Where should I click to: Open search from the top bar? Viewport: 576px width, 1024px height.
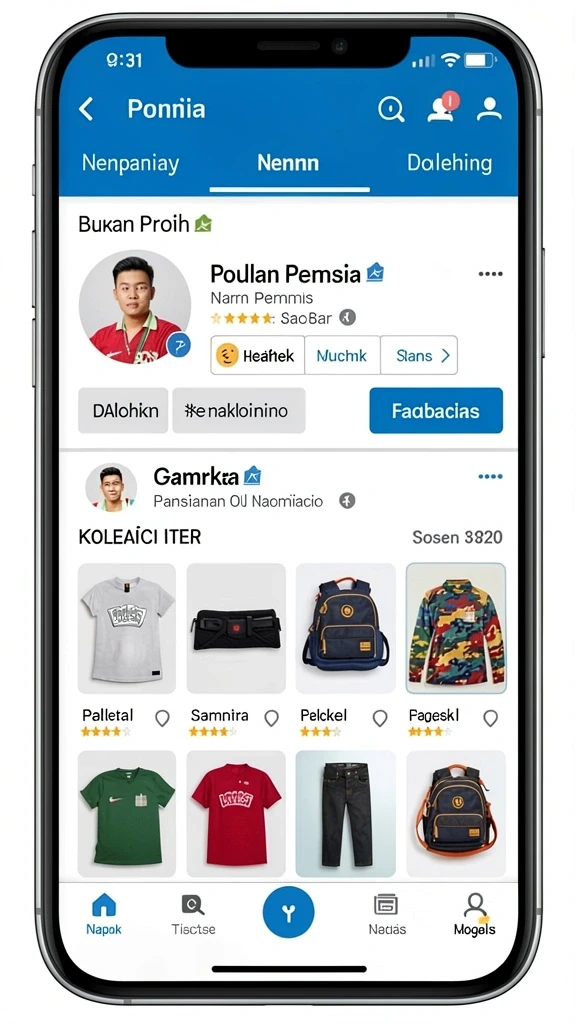pos(391,109)
